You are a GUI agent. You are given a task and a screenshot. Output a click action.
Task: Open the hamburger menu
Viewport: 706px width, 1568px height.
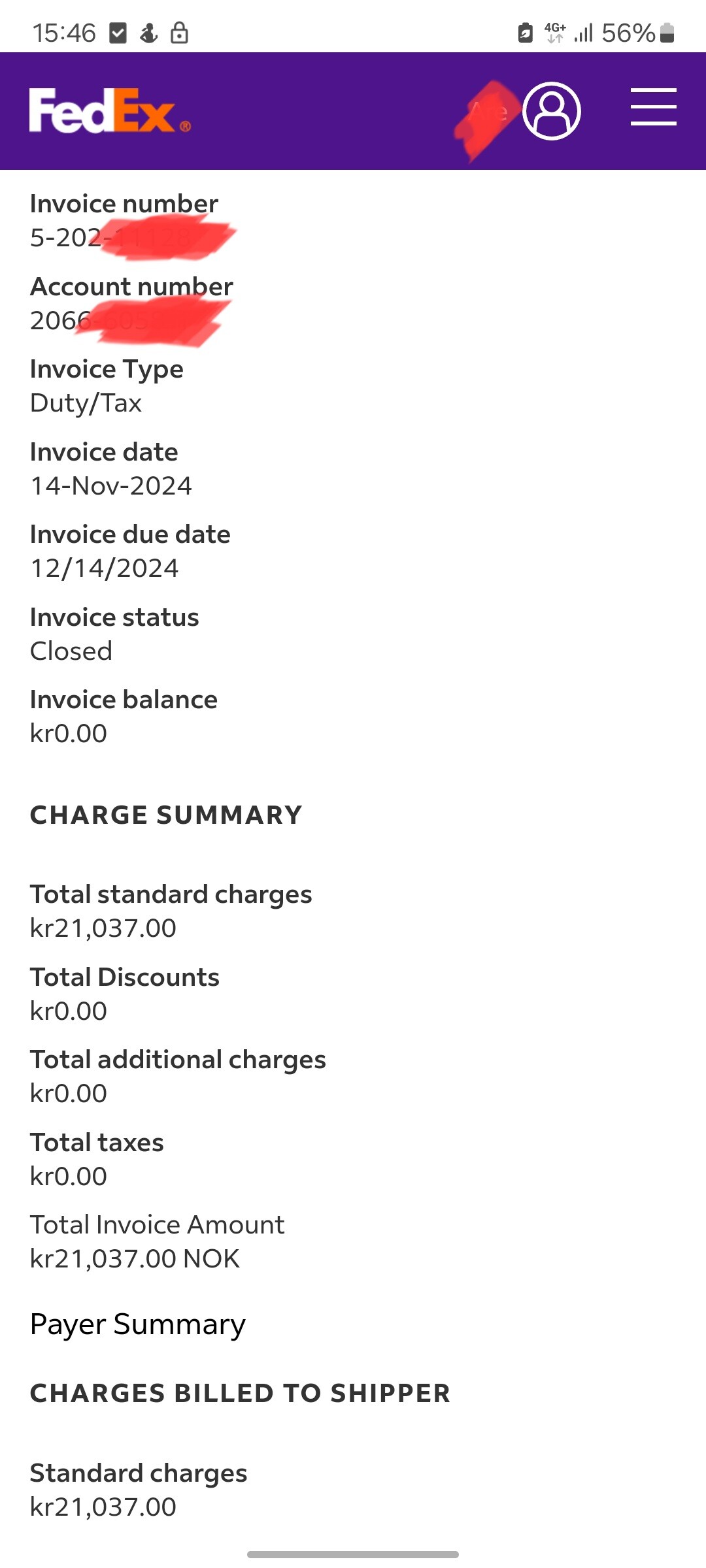(653, 107)
